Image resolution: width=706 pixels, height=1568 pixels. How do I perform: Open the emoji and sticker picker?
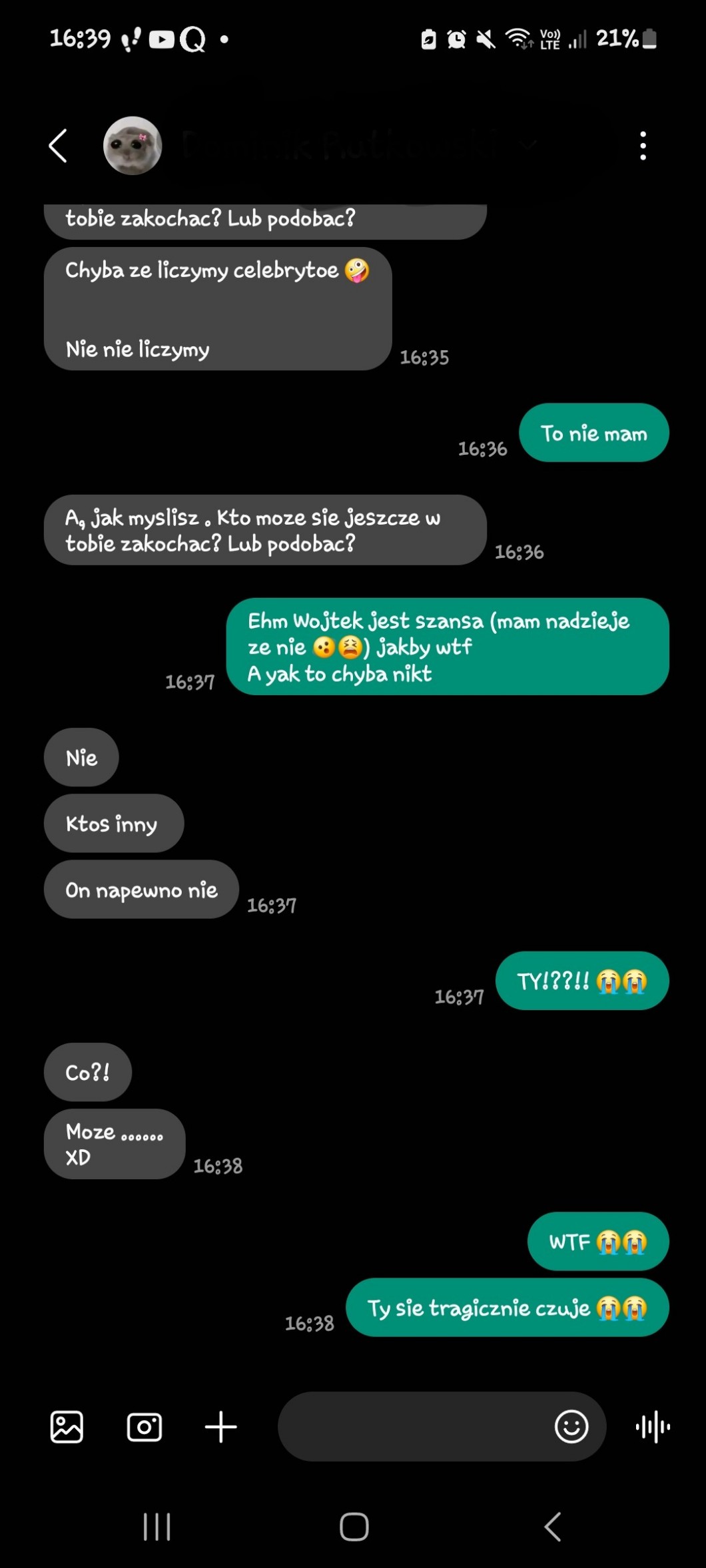571,1427
